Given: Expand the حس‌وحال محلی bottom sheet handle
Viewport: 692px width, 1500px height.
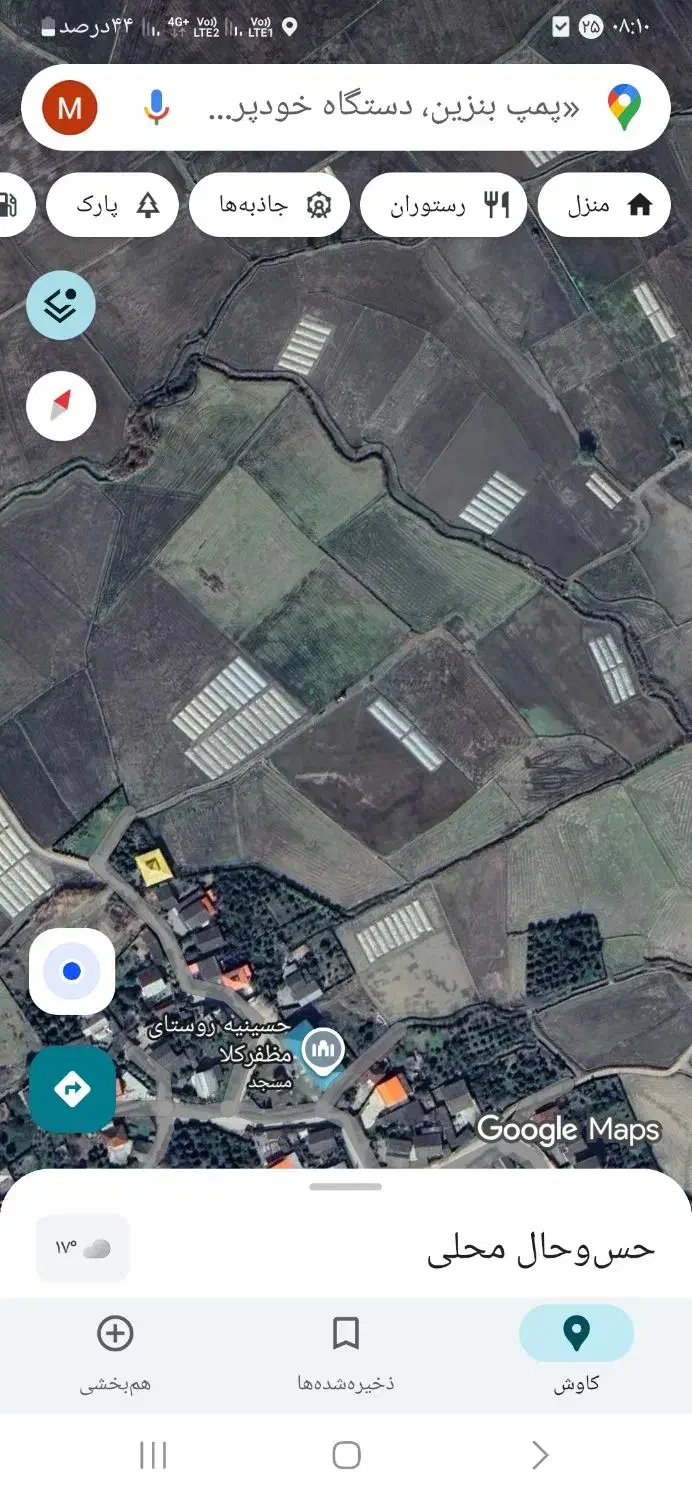Looking at the screenshot, I should pos(346,1187).
